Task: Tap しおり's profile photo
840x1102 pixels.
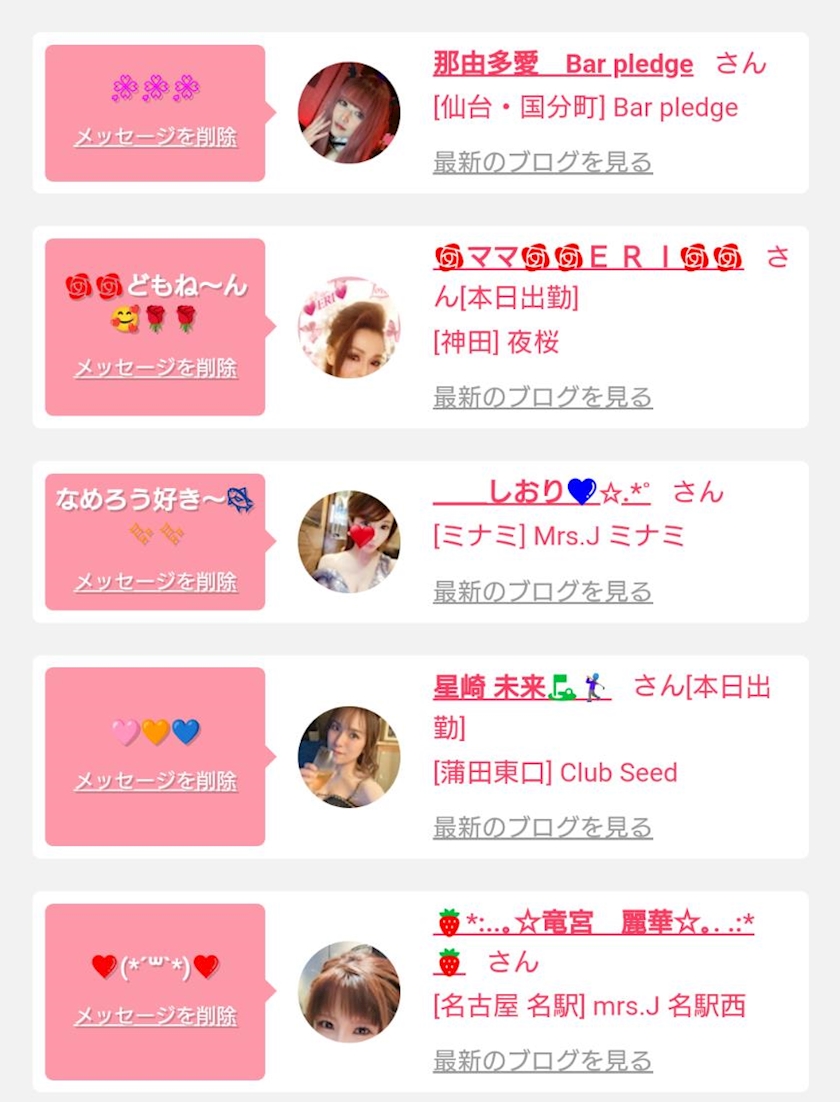Action: pos(349,541)
